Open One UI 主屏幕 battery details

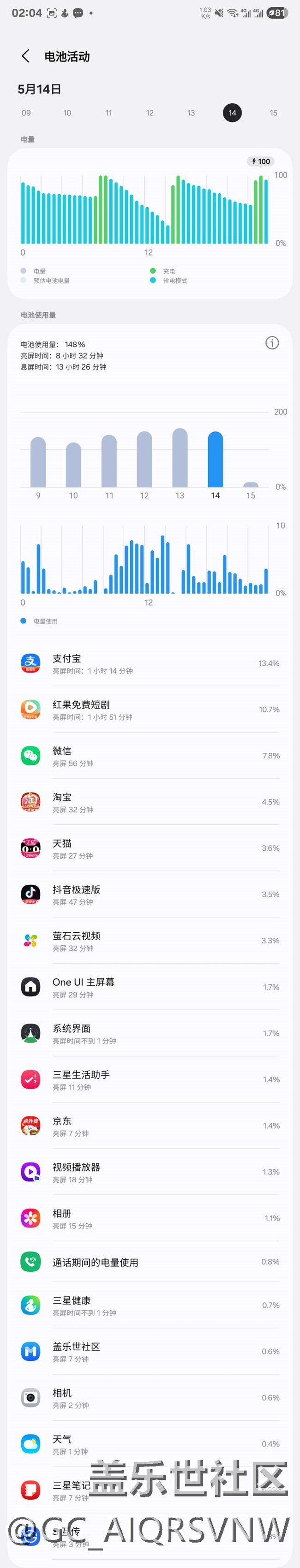150,987
